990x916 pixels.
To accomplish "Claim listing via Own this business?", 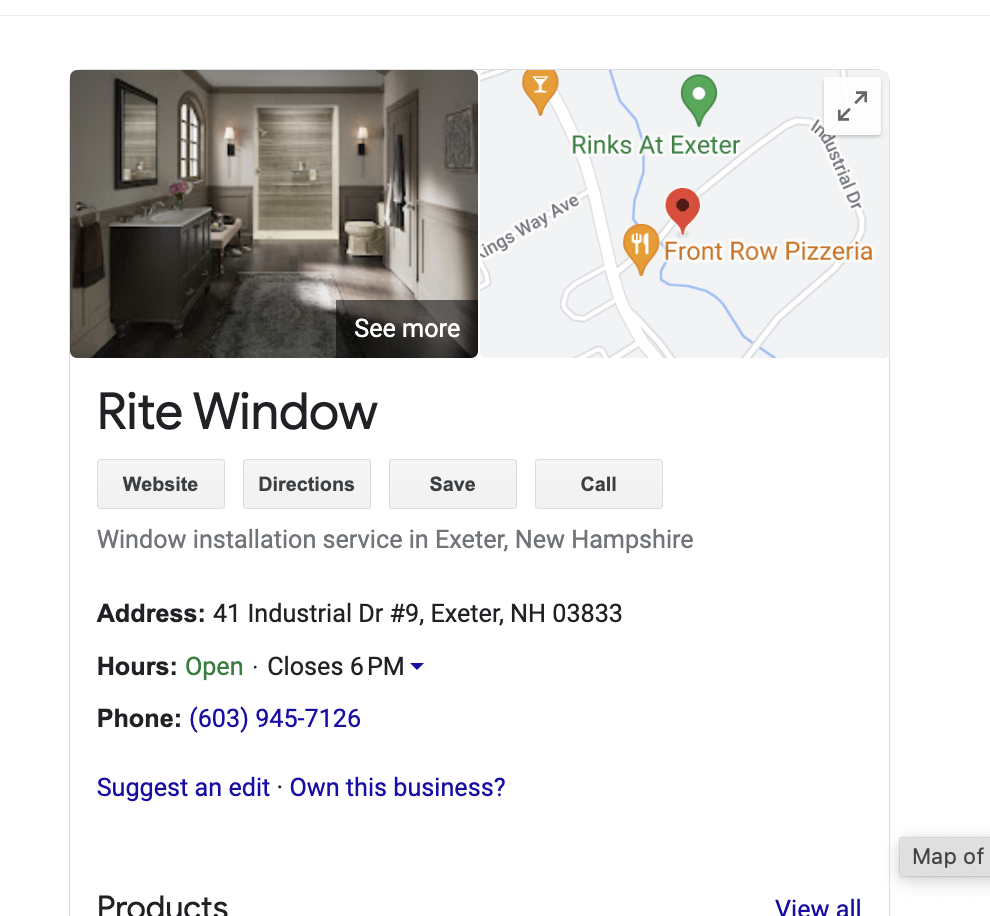I will tap(397, 787).
